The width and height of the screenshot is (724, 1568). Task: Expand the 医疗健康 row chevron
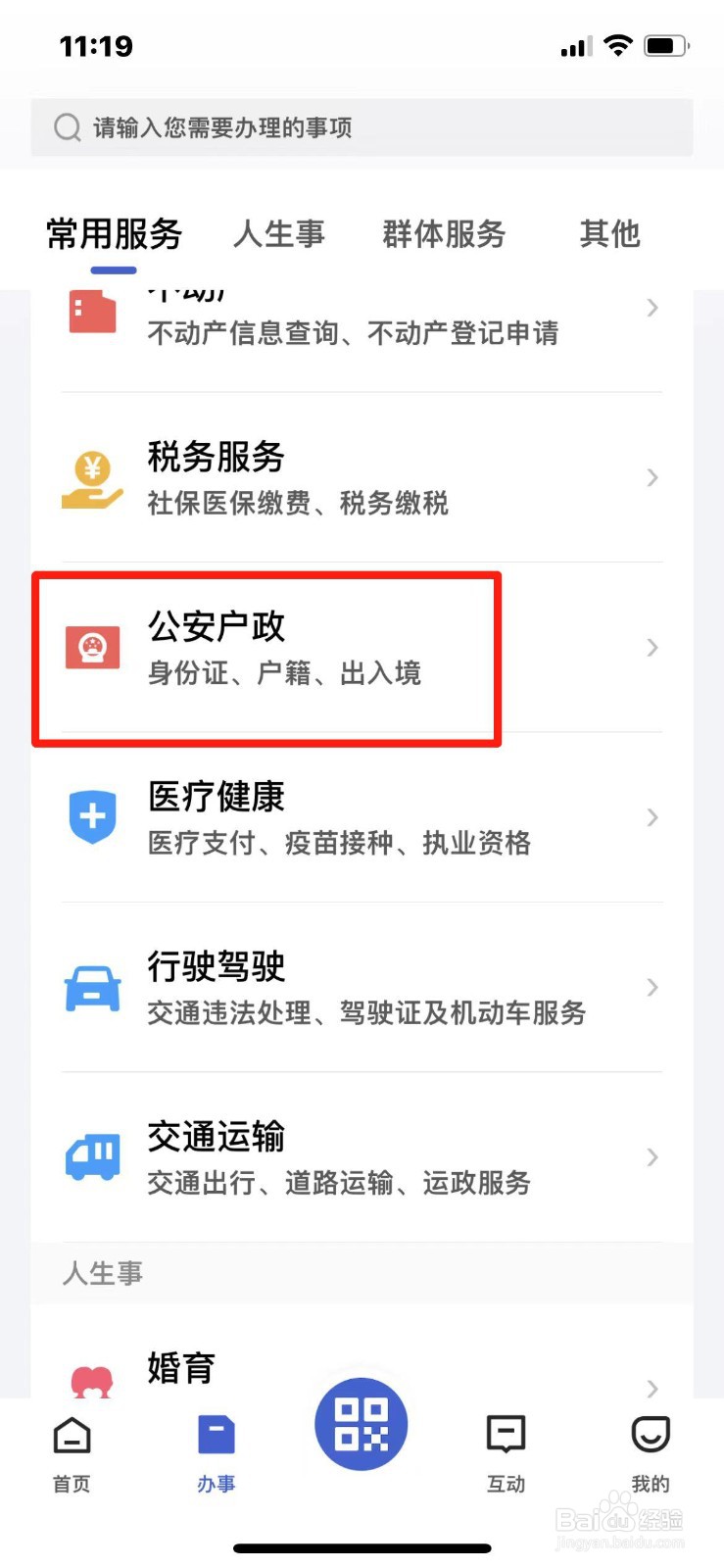652,816
